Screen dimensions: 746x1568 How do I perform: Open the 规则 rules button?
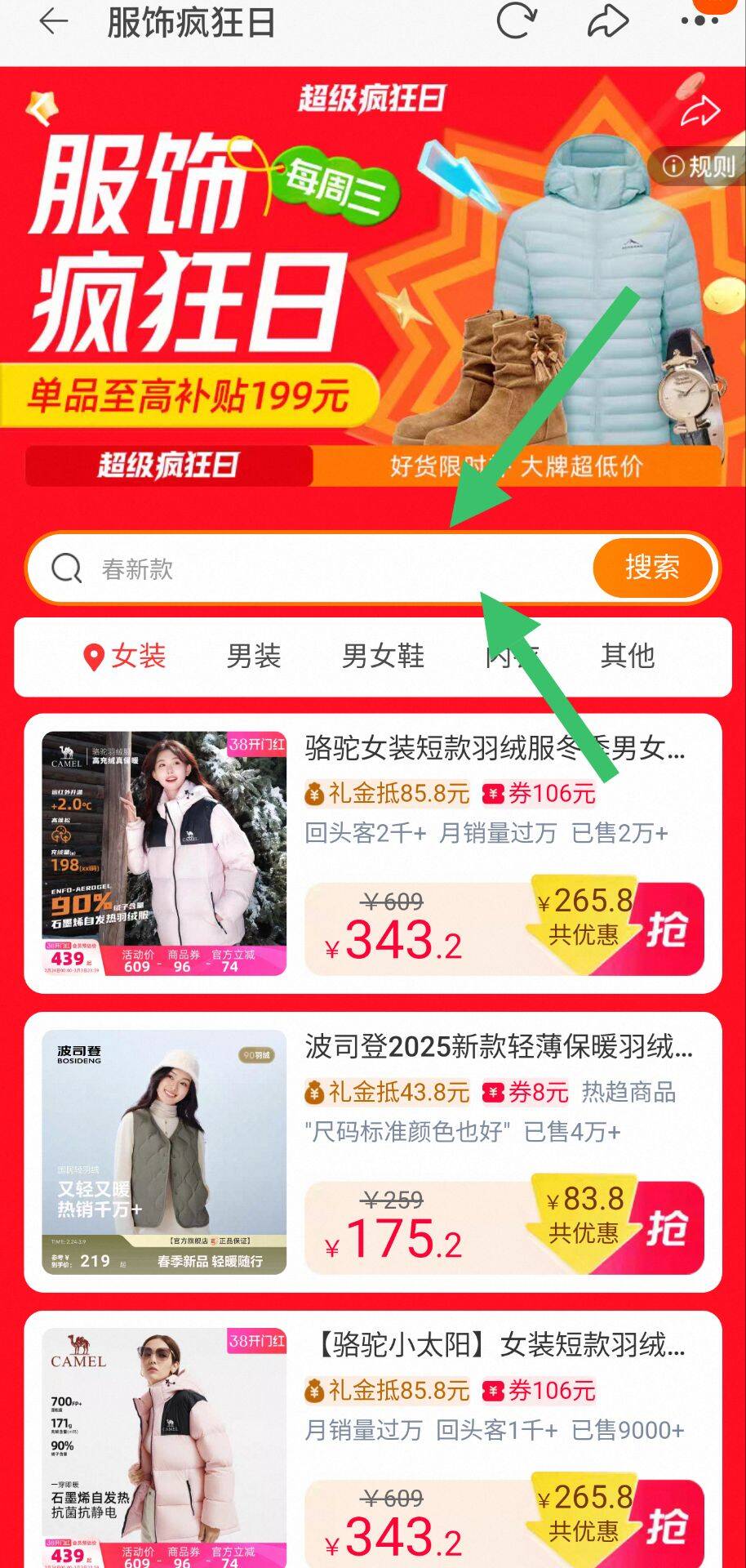[x=699, y=167]
